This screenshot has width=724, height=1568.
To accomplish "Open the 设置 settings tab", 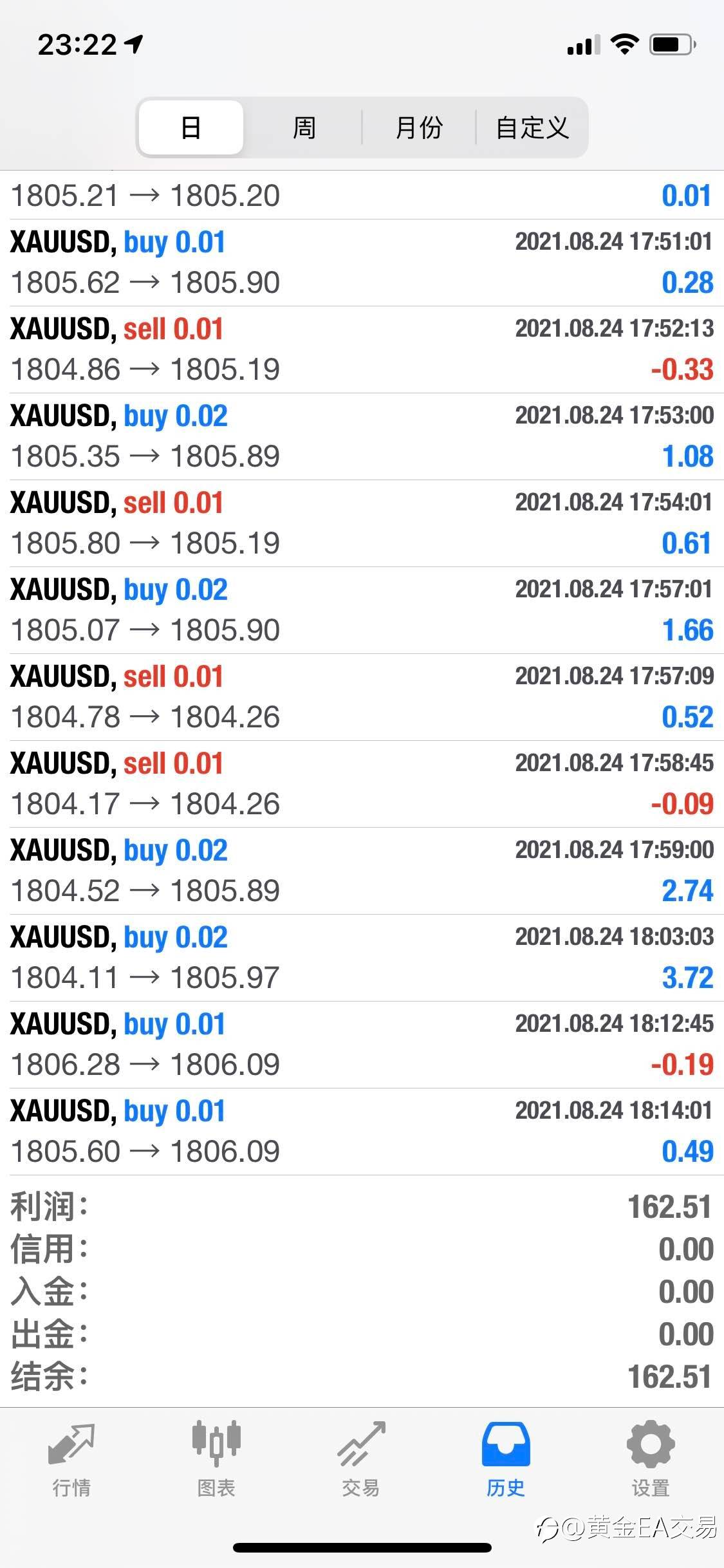I will pos(651,1459).
